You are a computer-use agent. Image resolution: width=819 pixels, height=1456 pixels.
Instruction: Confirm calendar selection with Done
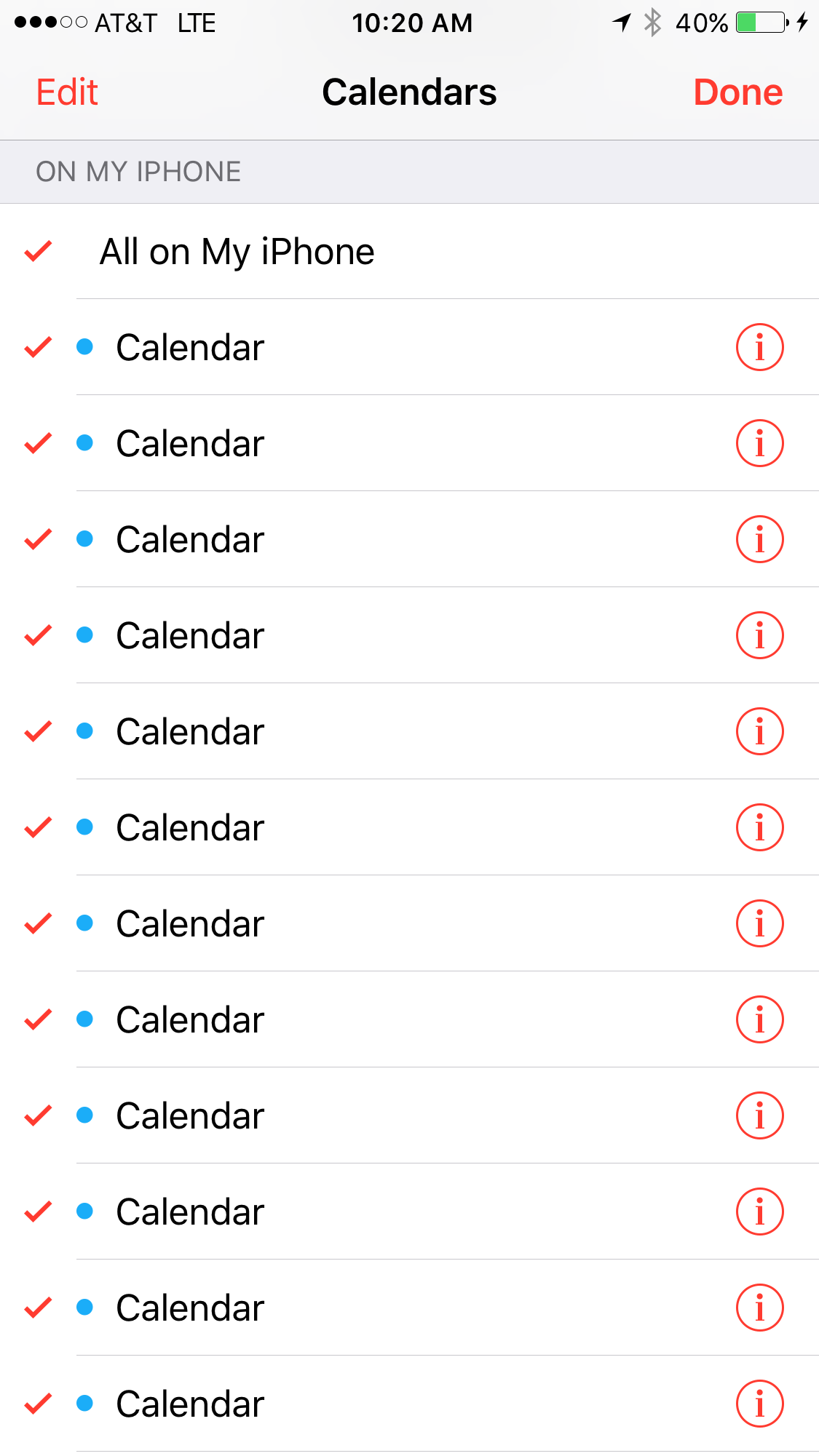[x=737, y=92]
